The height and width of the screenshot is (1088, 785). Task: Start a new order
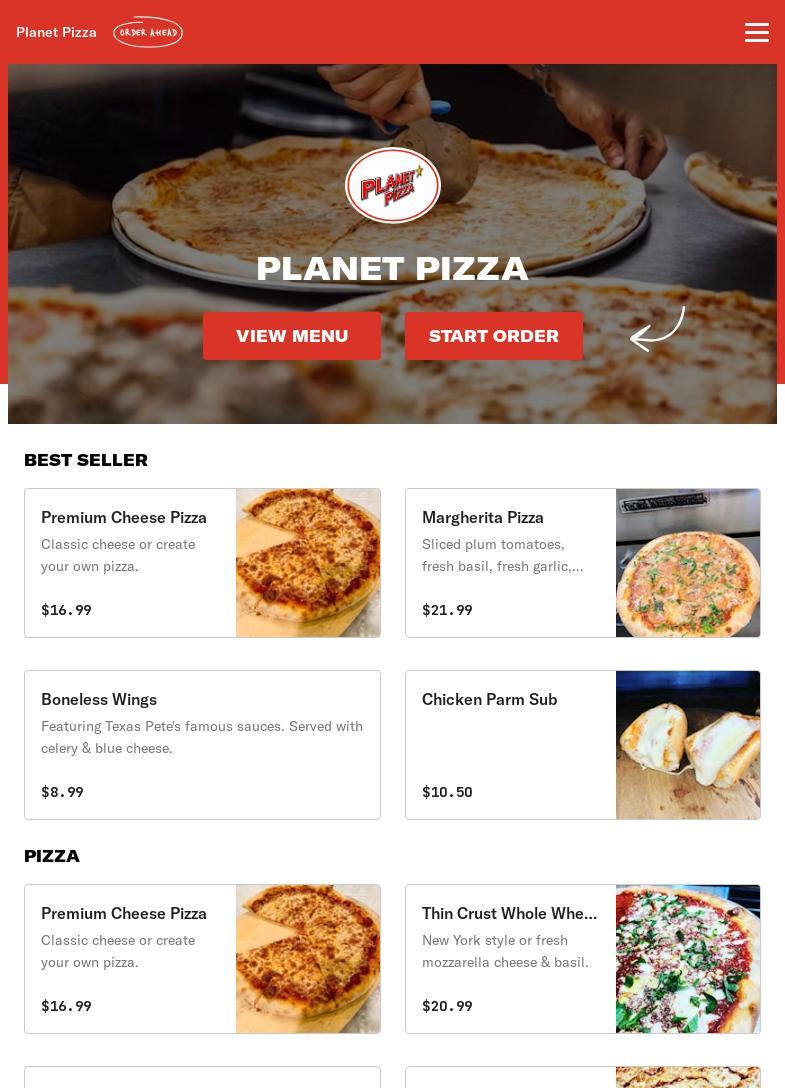click(494, 336)
